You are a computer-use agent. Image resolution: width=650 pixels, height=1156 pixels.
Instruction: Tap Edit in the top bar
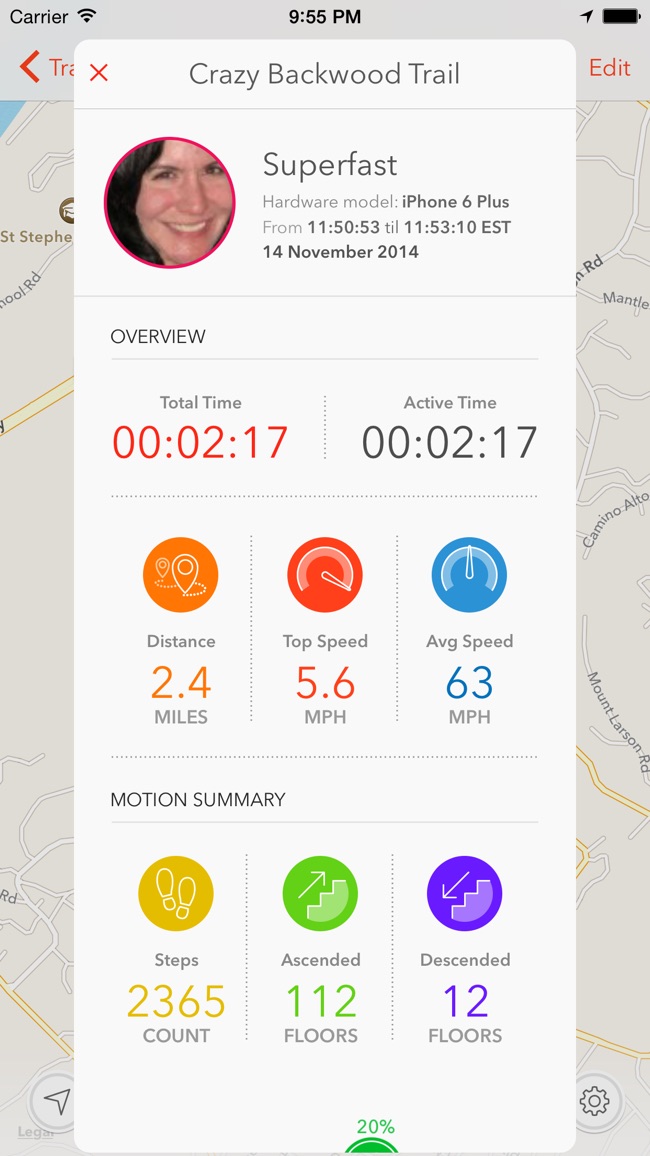tap(609, 68)
